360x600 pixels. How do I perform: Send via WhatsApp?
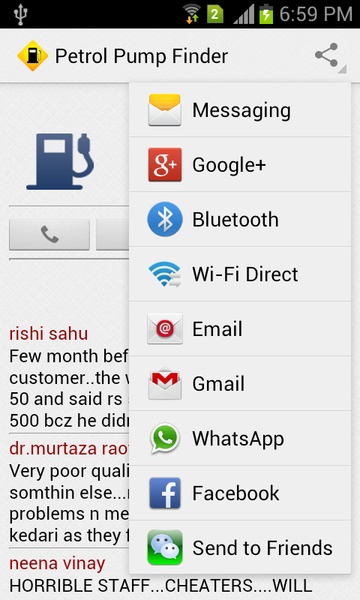240,438
